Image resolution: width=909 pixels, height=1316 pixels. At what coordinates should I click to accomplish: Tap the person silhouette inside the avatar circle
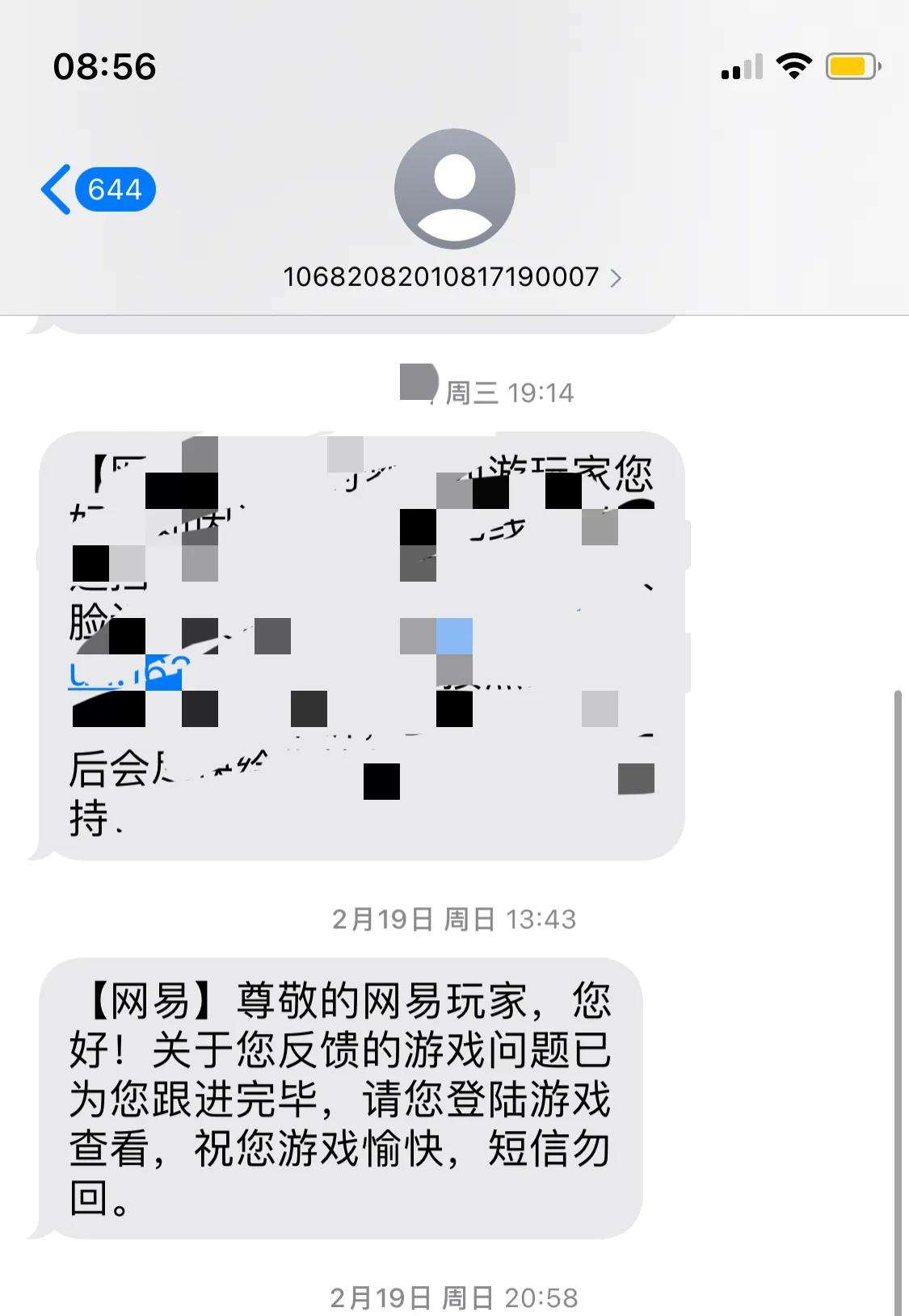click(454, 186)
